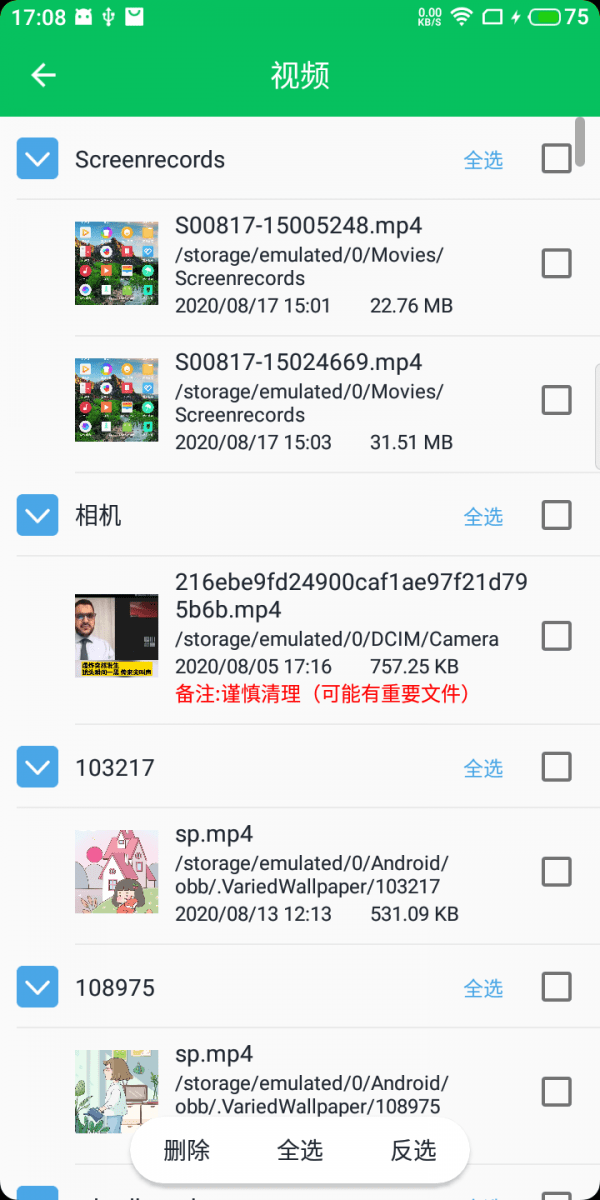The image size is (600, 1200).
Task: Check the 108975 group checkbox
Action: [x=556, y=987]
